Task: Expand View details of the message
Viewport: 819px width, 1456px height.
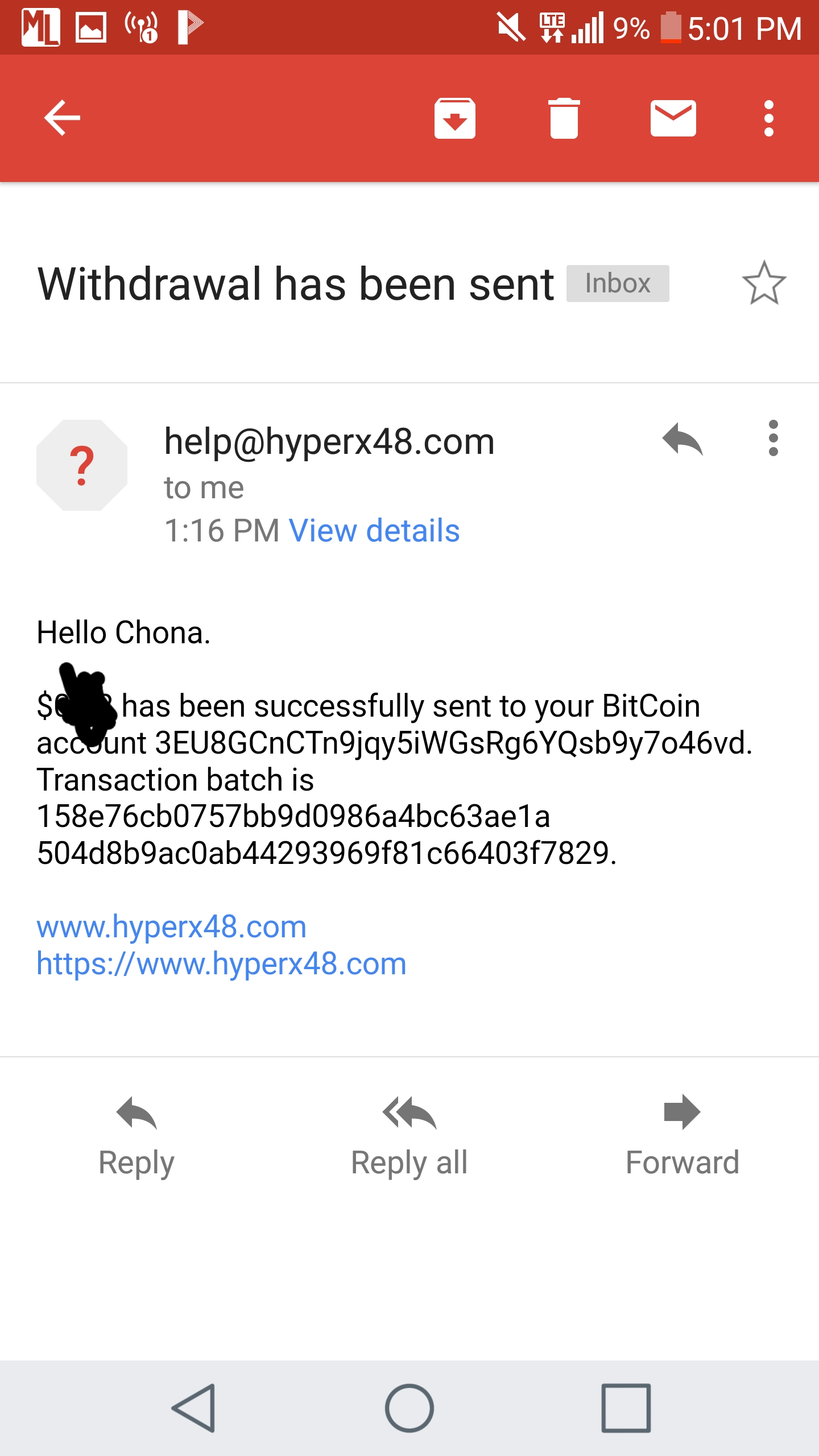Action: [374, 531]
